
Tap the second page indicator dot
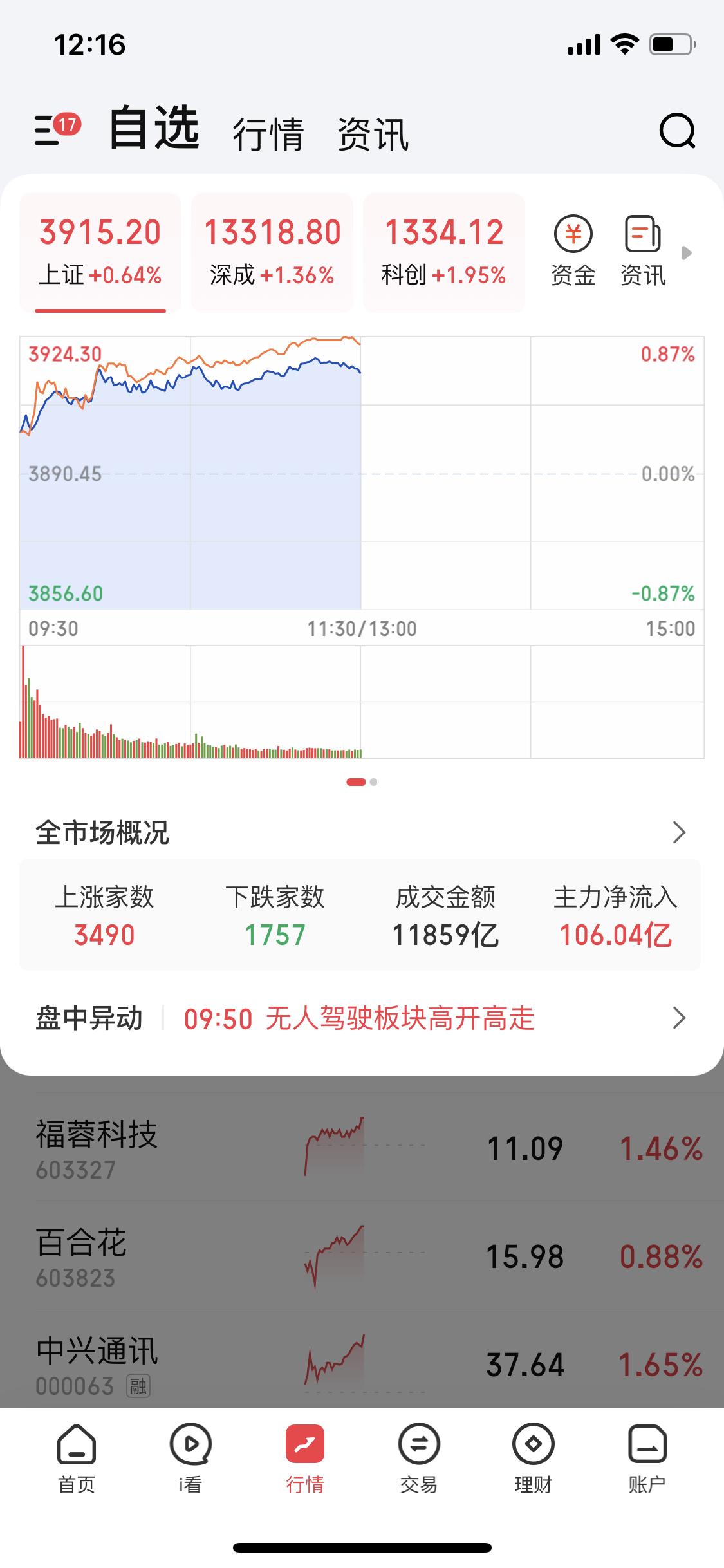click(x=373, y=782)
